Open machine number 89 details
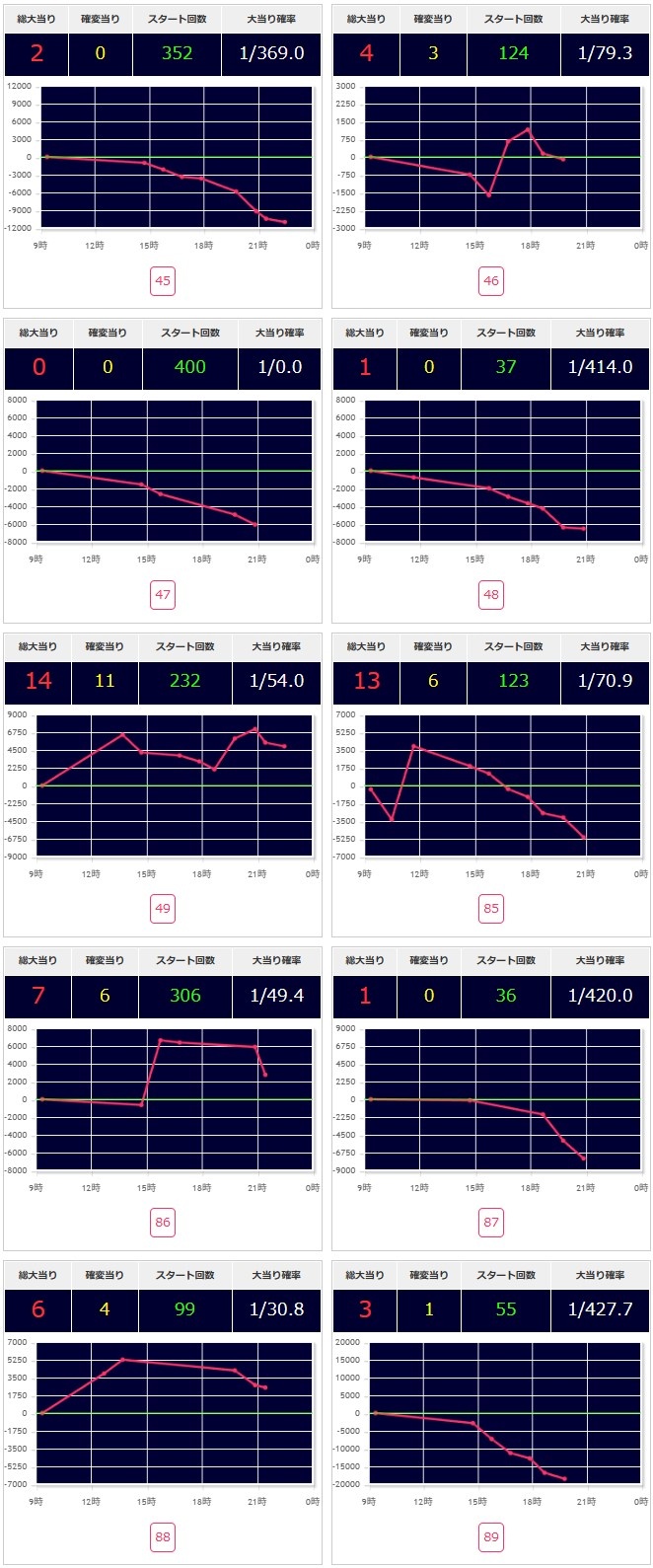The width and height of the screenshot is (653, 1568). [x=491, y=1536]
